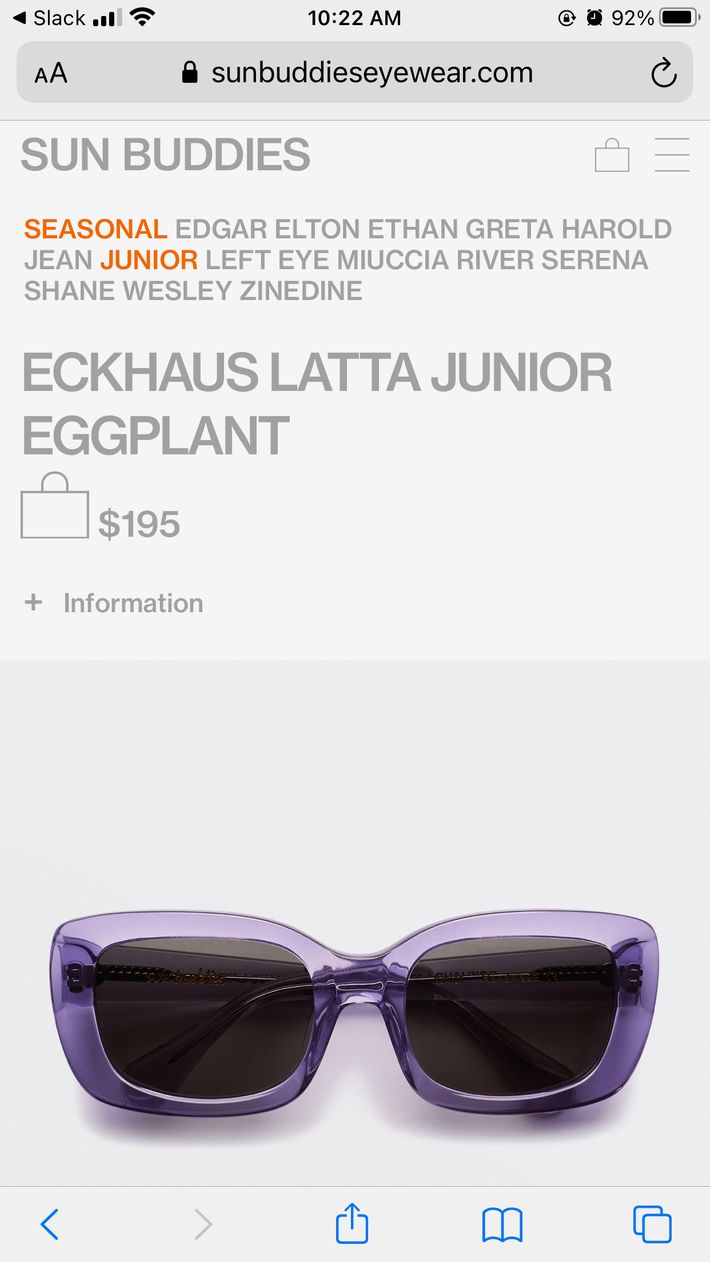The image size is (710, 1262).
Task: Go to the SEASONAL collection
Action: [95, 229]
